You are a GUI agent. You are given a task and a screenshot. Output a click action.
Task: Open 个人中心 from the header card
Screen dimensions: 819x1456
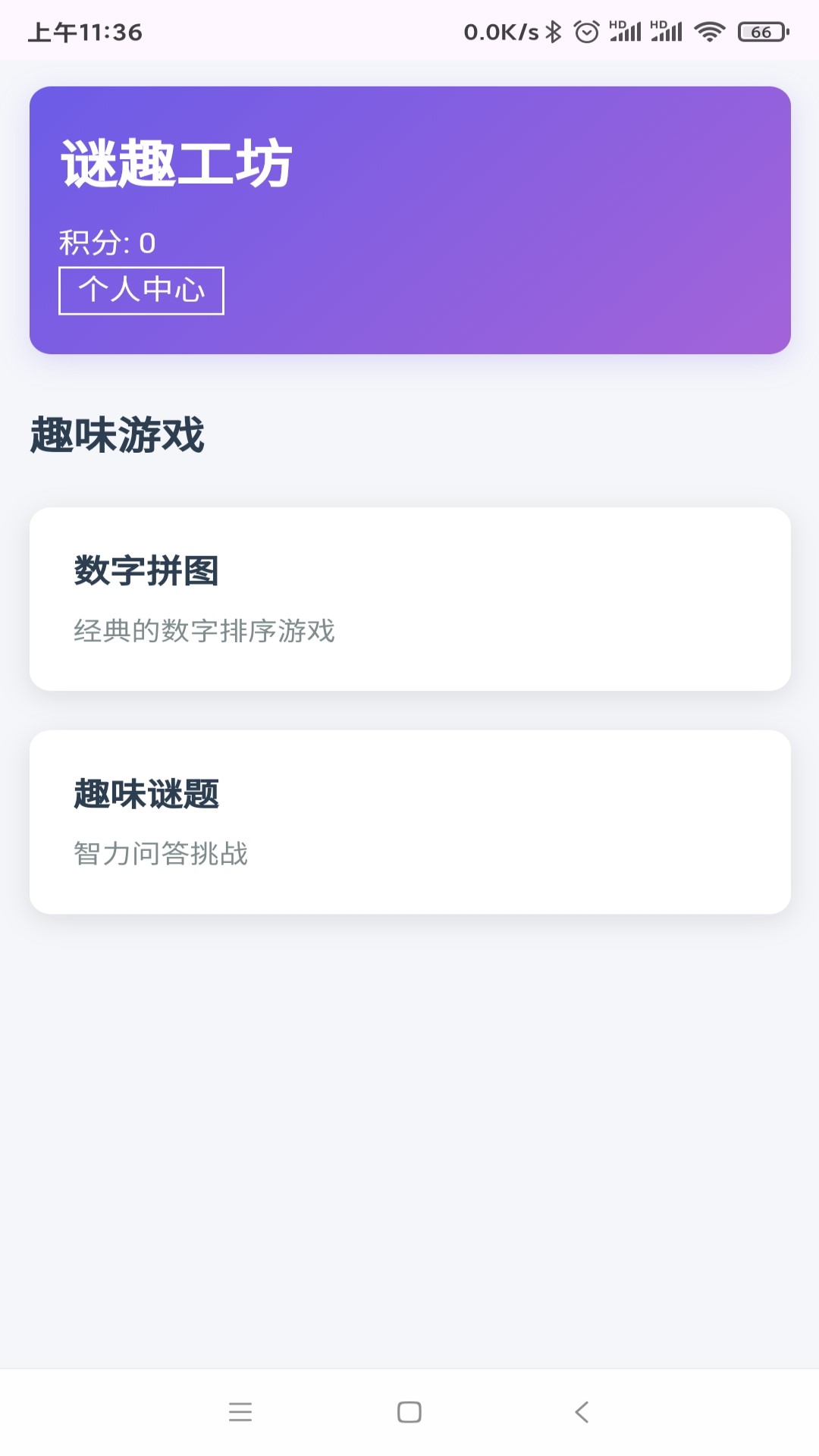point(140,290)
